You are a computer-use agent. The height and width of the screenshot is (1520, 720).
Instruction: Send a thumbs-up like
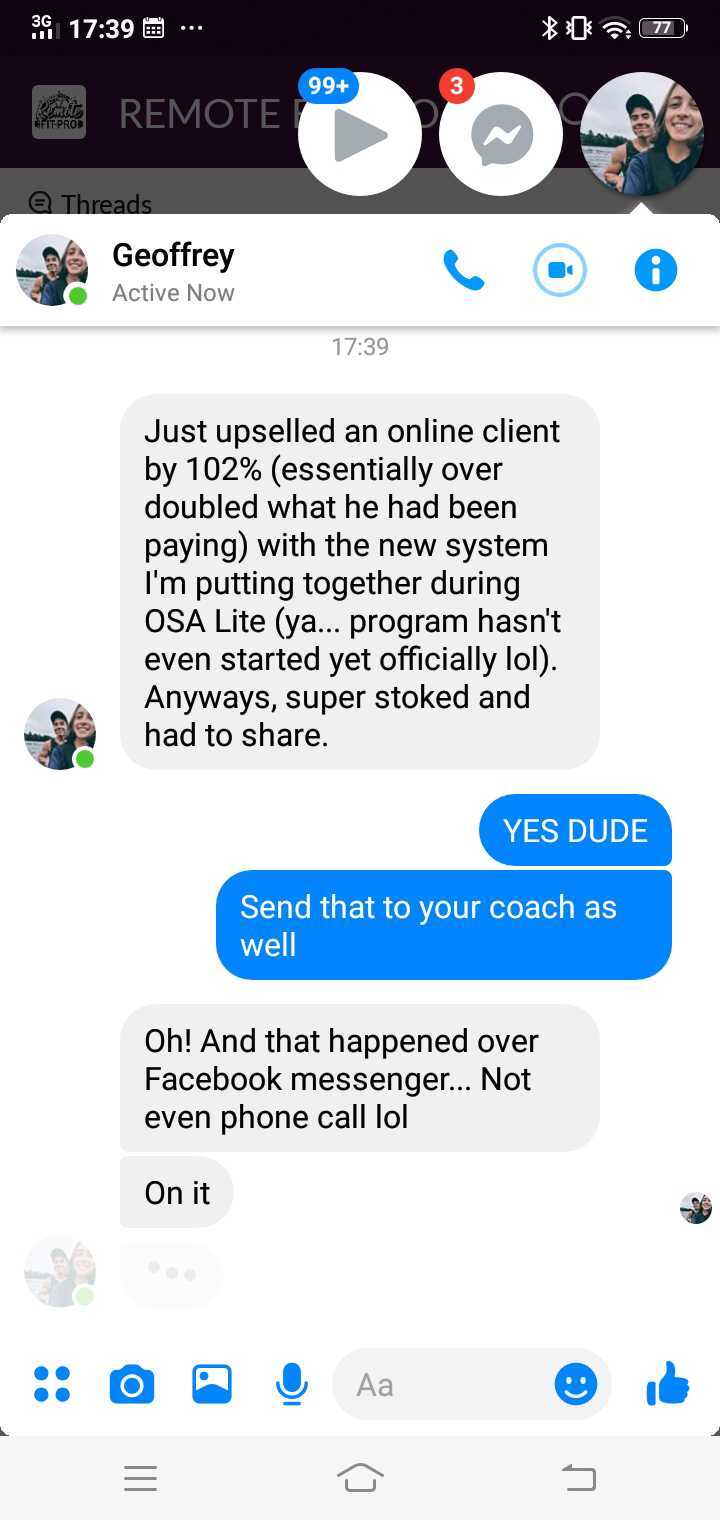(668, 1385)
